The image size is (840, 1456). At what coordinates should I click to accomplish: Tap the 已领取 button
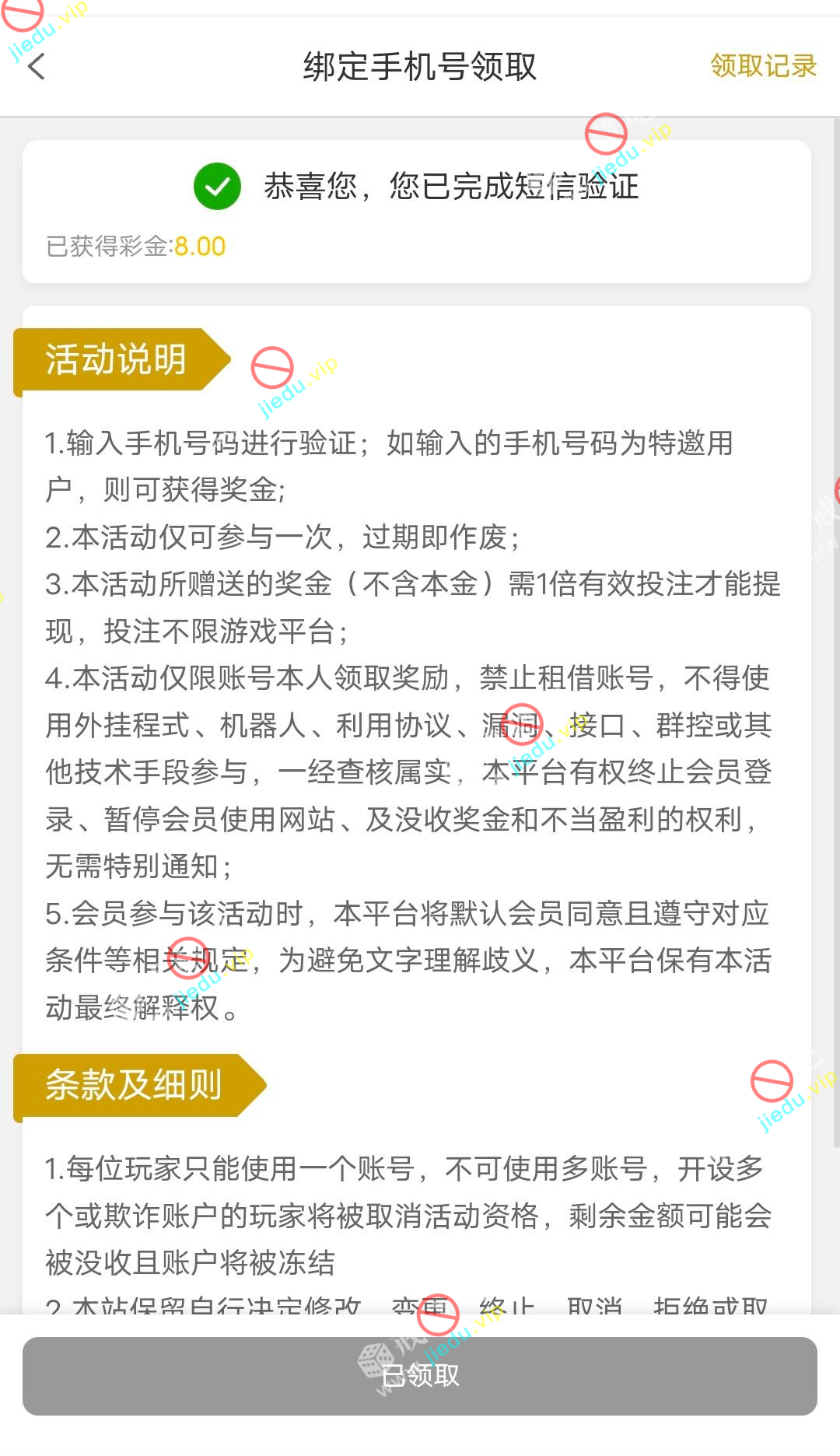(420, 1375)
